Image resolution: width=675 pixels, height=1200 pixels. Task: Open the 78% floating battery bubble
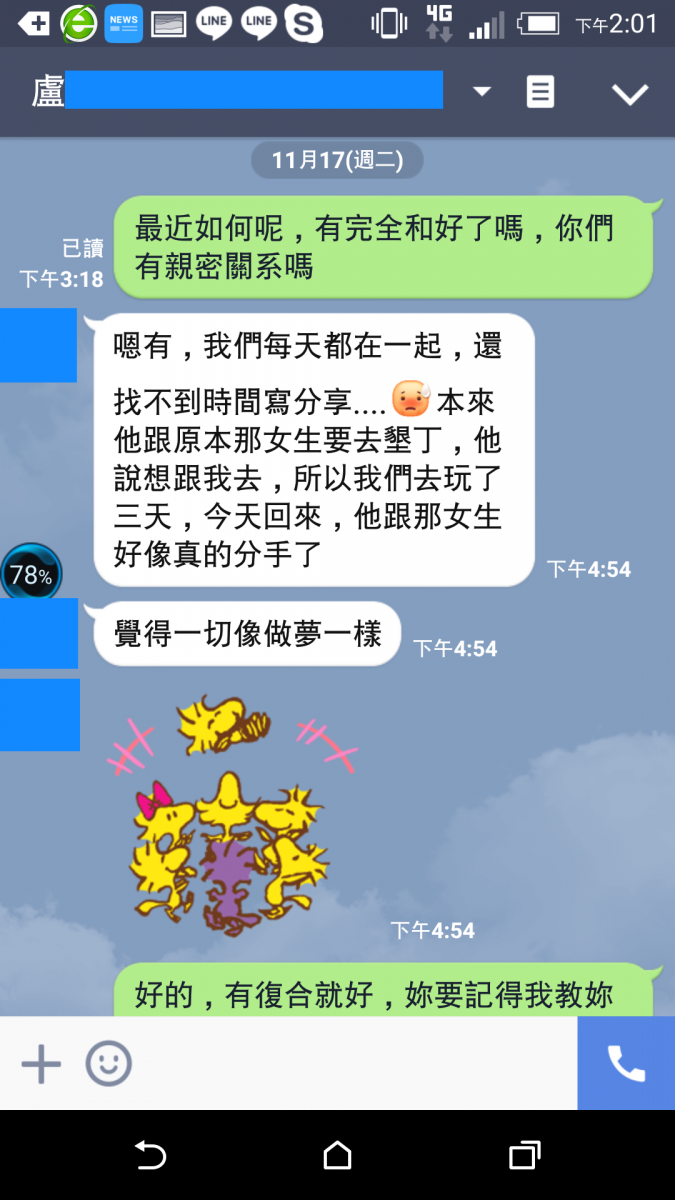pyautogui.click(x=30, y=575)
